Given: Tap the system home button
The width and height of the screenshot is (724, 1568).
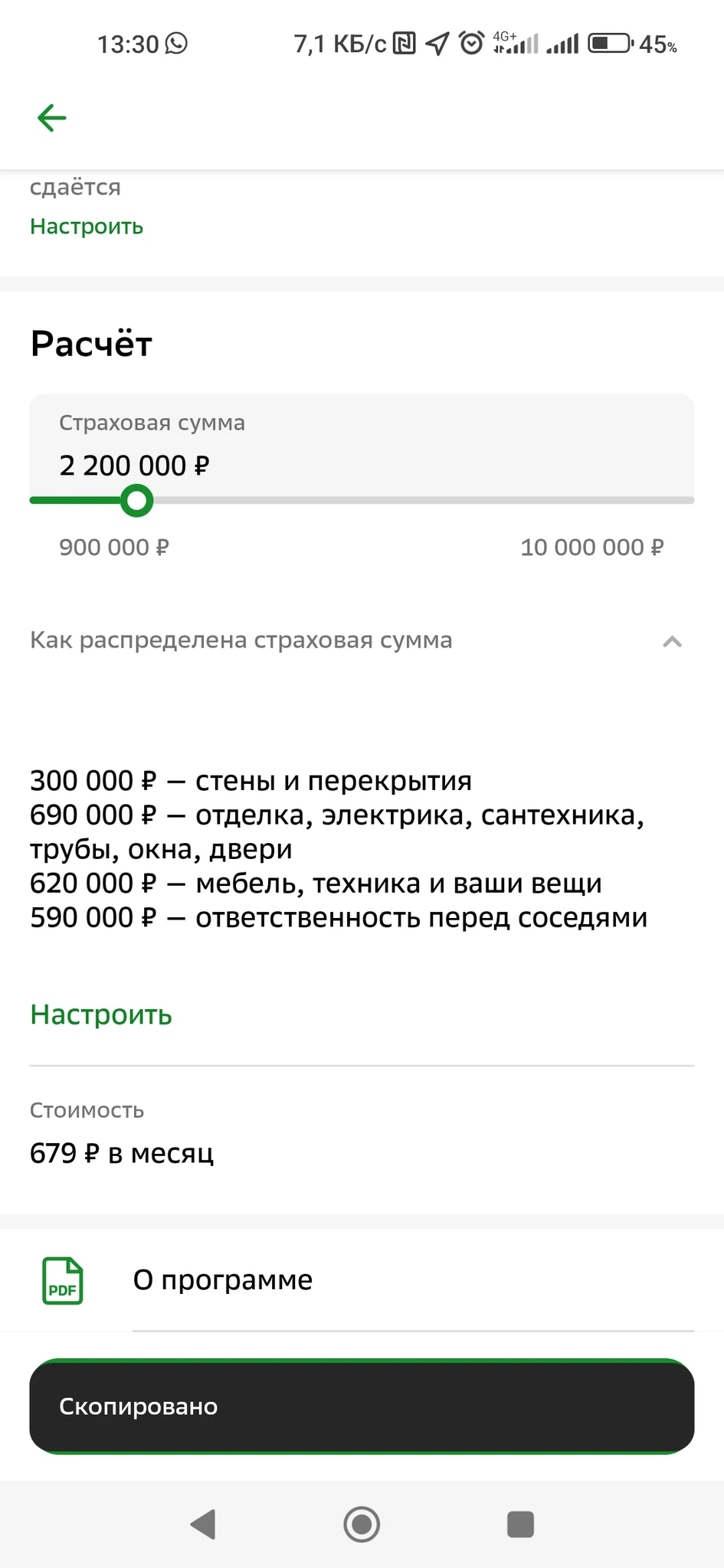Looking at the screenshot, I should (x=362, y=1524).
